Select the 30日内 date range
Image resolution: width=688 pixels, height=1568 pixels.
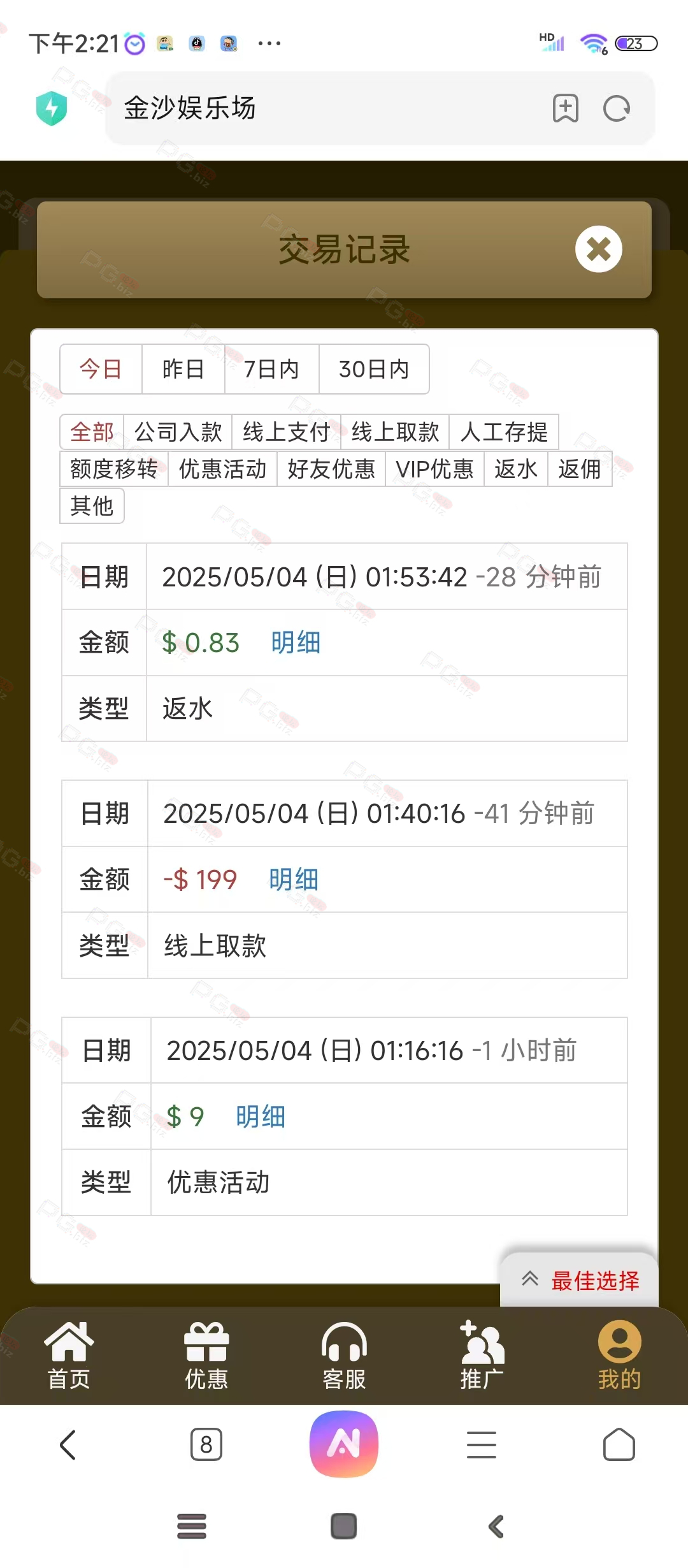(374, 369)
